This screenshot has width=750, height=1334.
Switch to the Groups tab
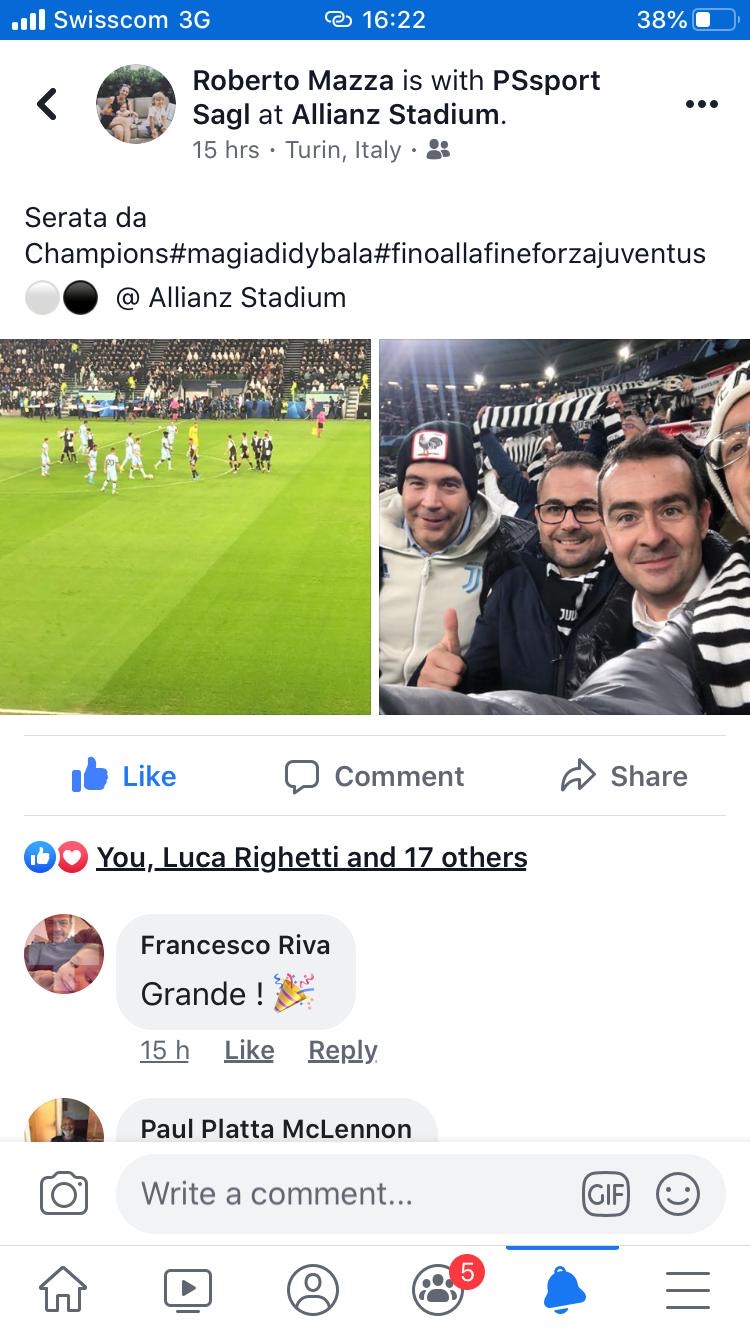pyautogui.click(x=438, y=1290)
